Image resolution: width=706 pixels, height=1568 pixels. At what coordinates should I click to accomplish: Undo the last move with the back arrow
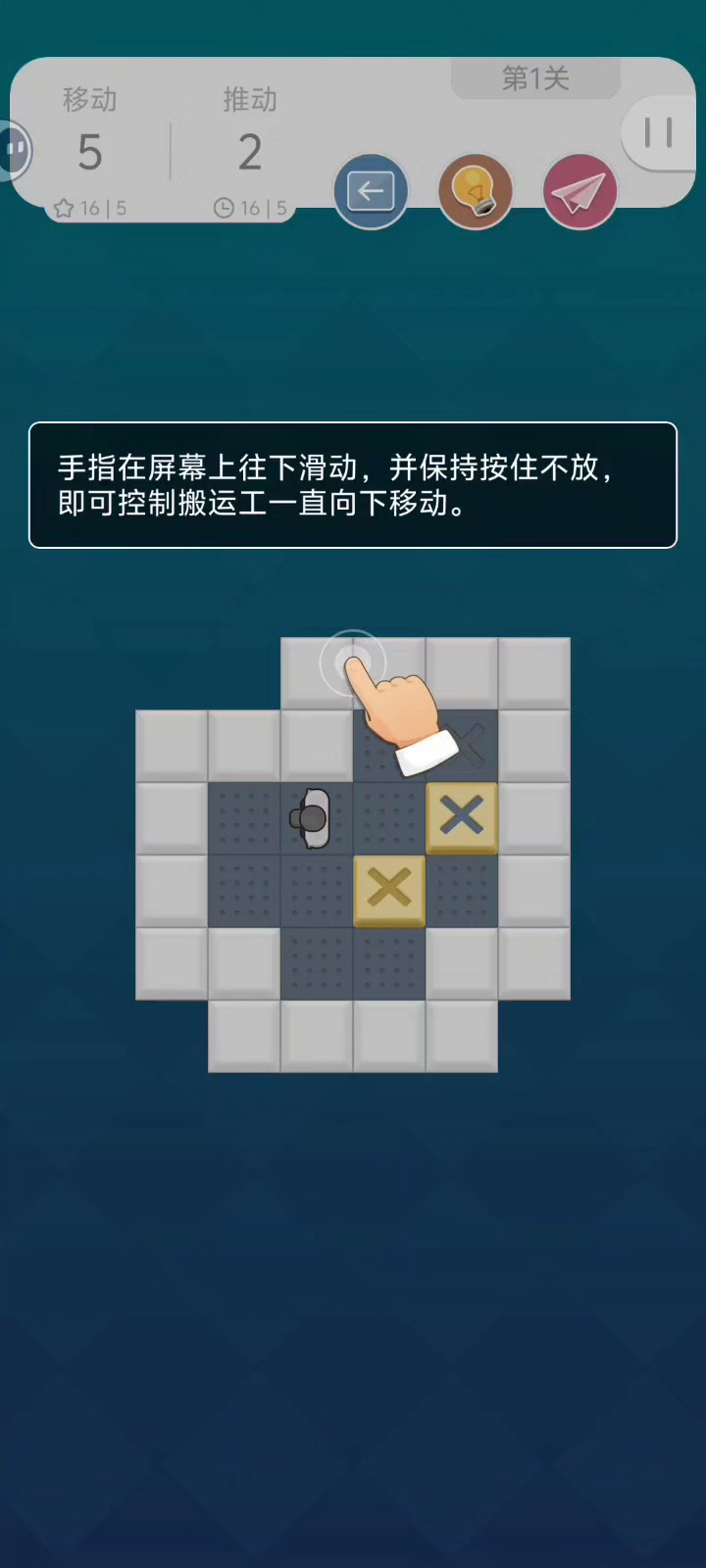point(371,191)
